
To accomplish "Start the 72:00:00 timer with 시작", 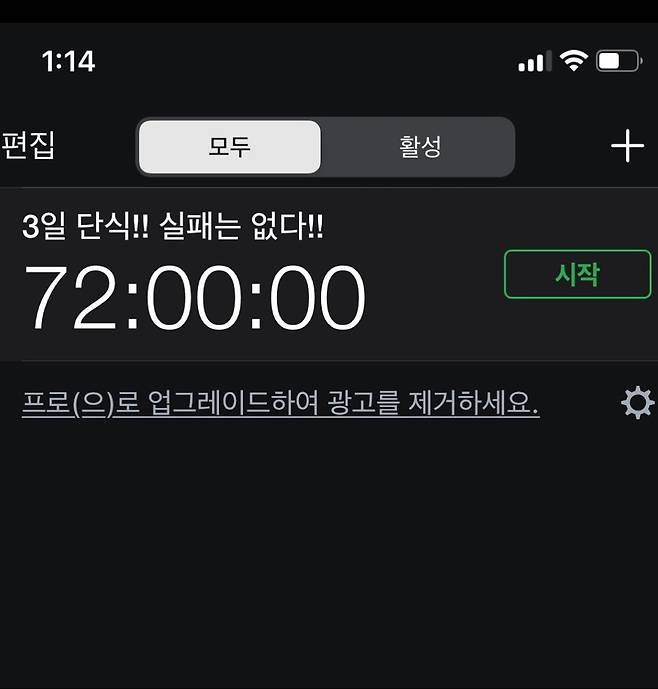I will click(x=577, y=274).
